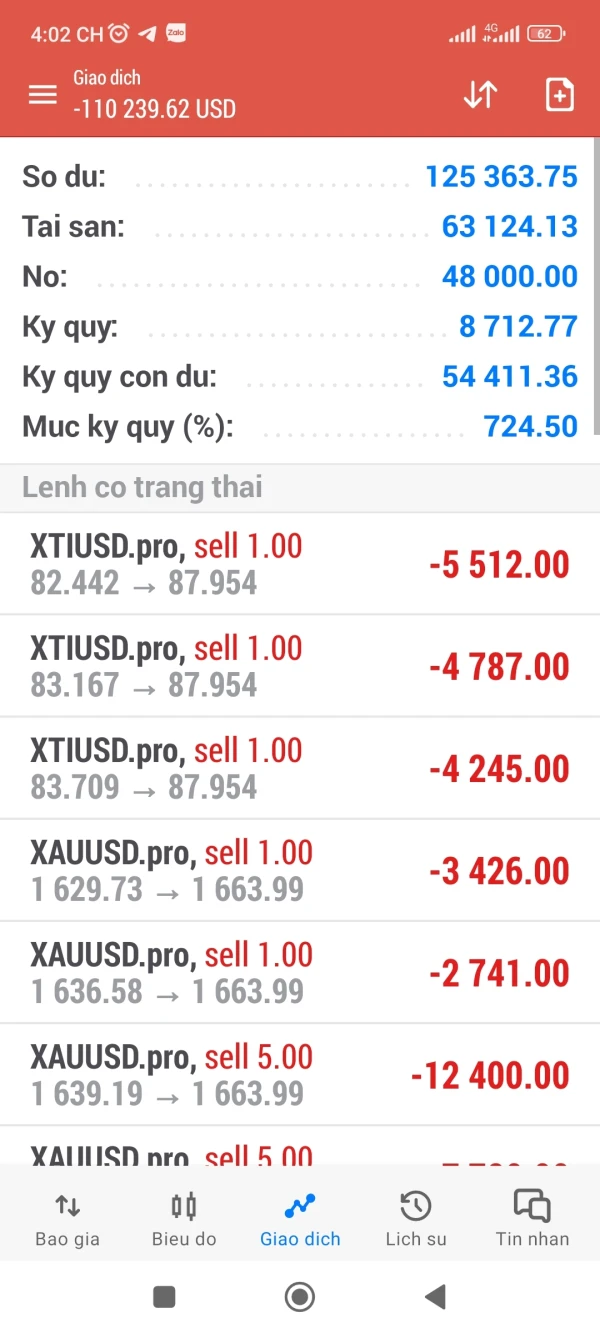View XAUUSD sell position at 1 636.58
This screenshot has height=1333, width=600.
tap(300, 972)
